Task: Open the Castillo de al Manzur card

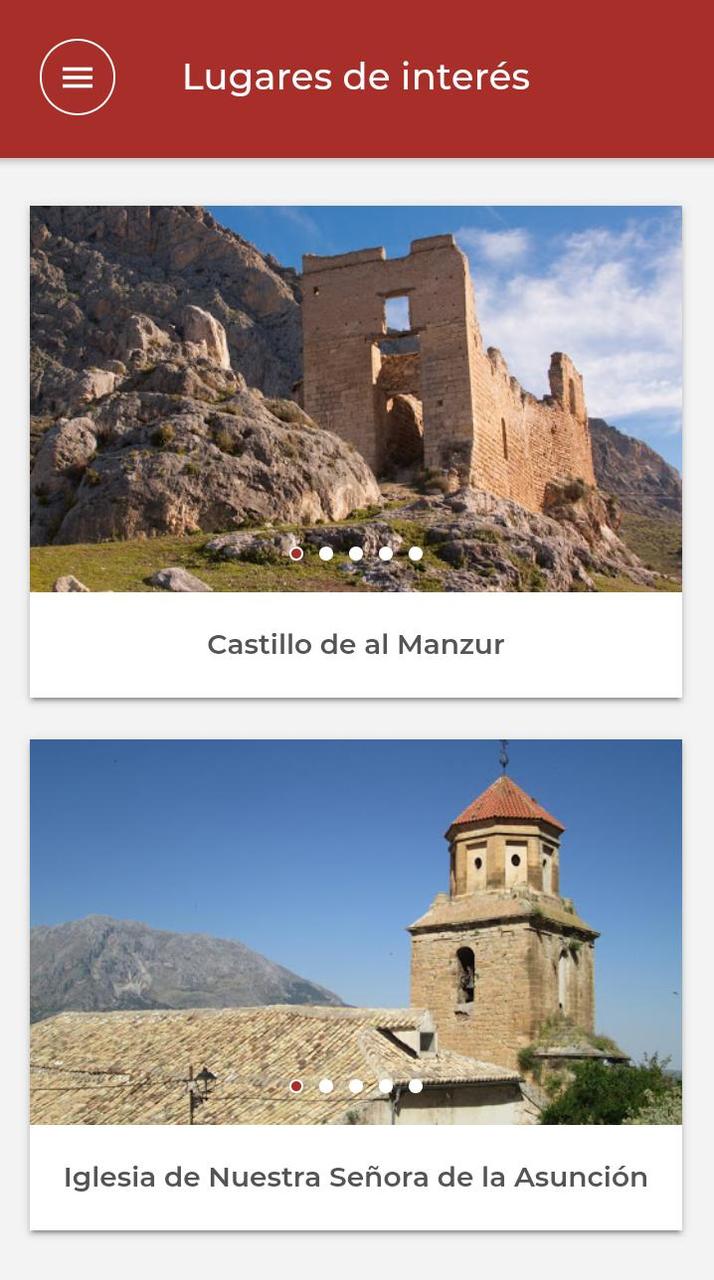Action: click(355, 644)
